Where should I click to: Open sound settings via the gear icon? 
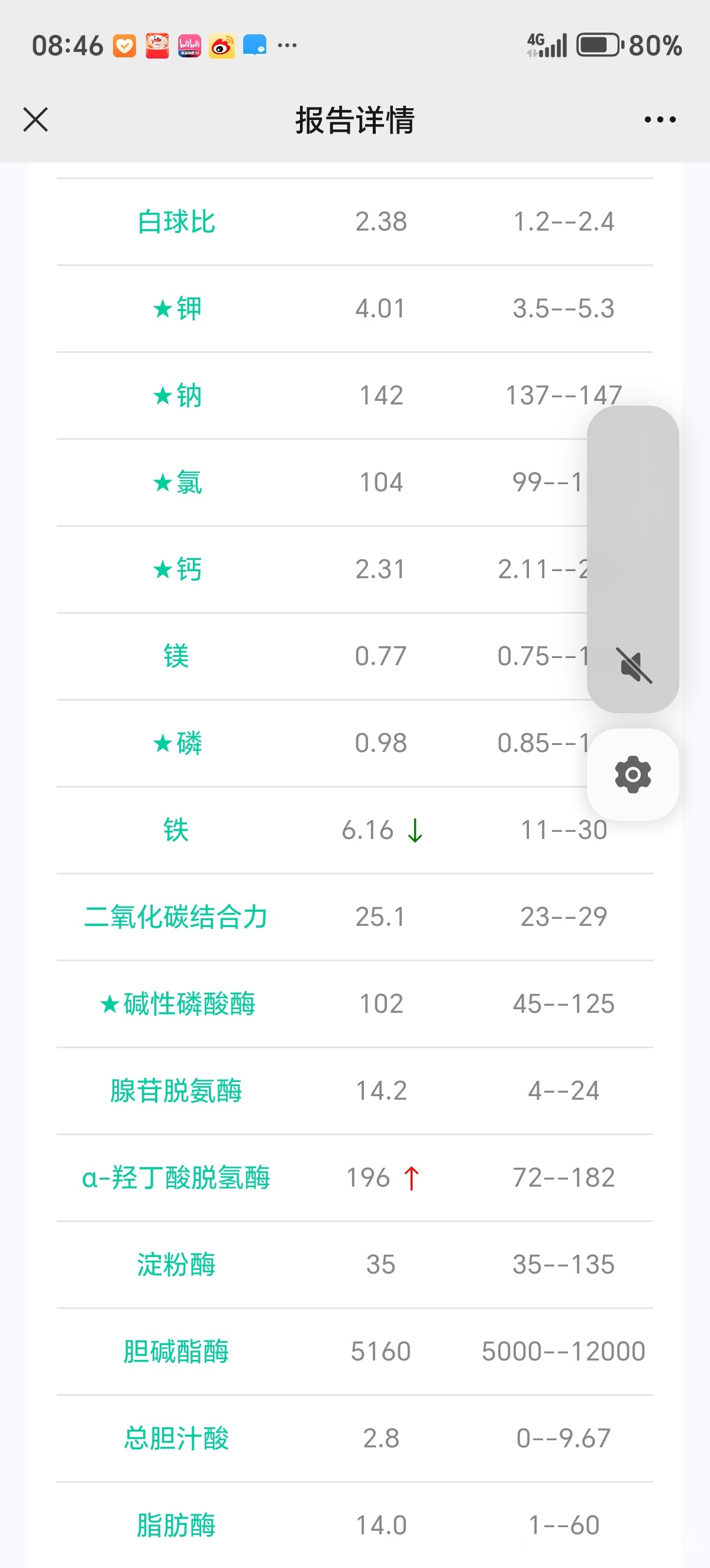[x=632, y=775]
